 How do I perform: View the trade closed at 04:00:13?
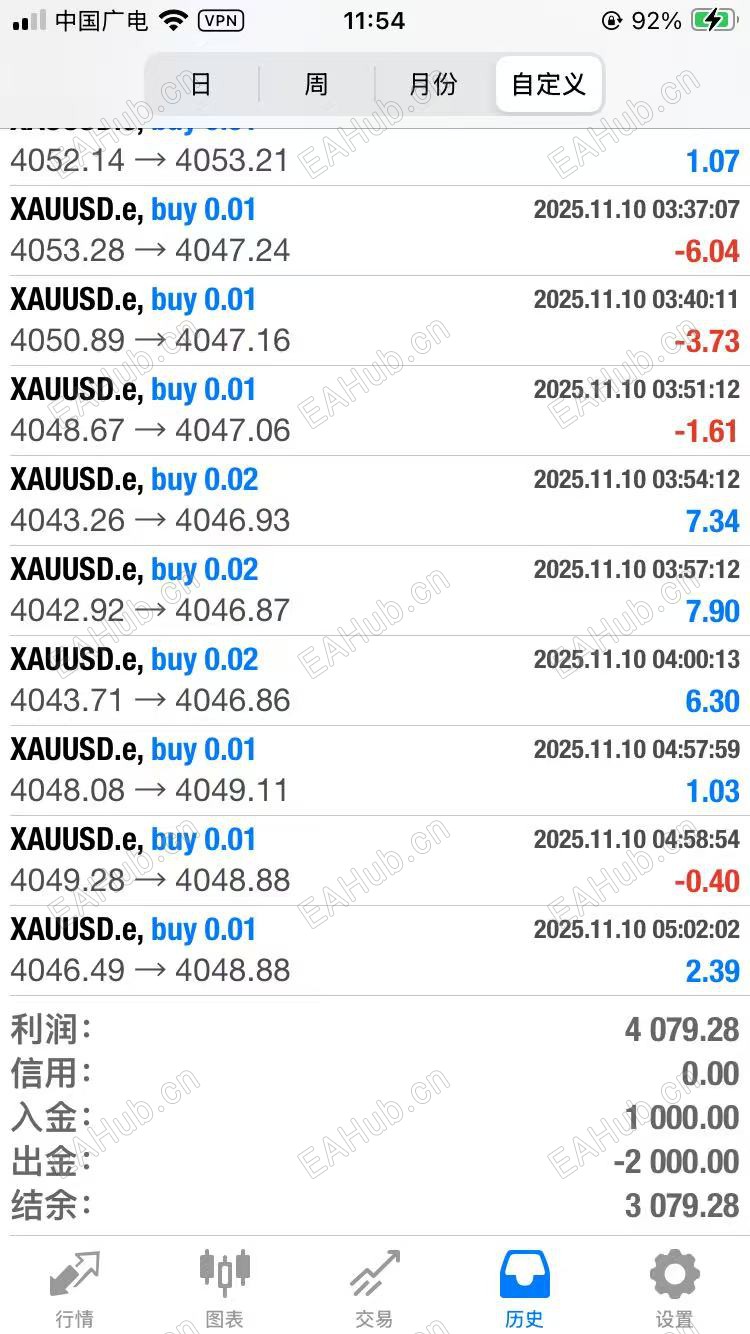pos(375,681)
